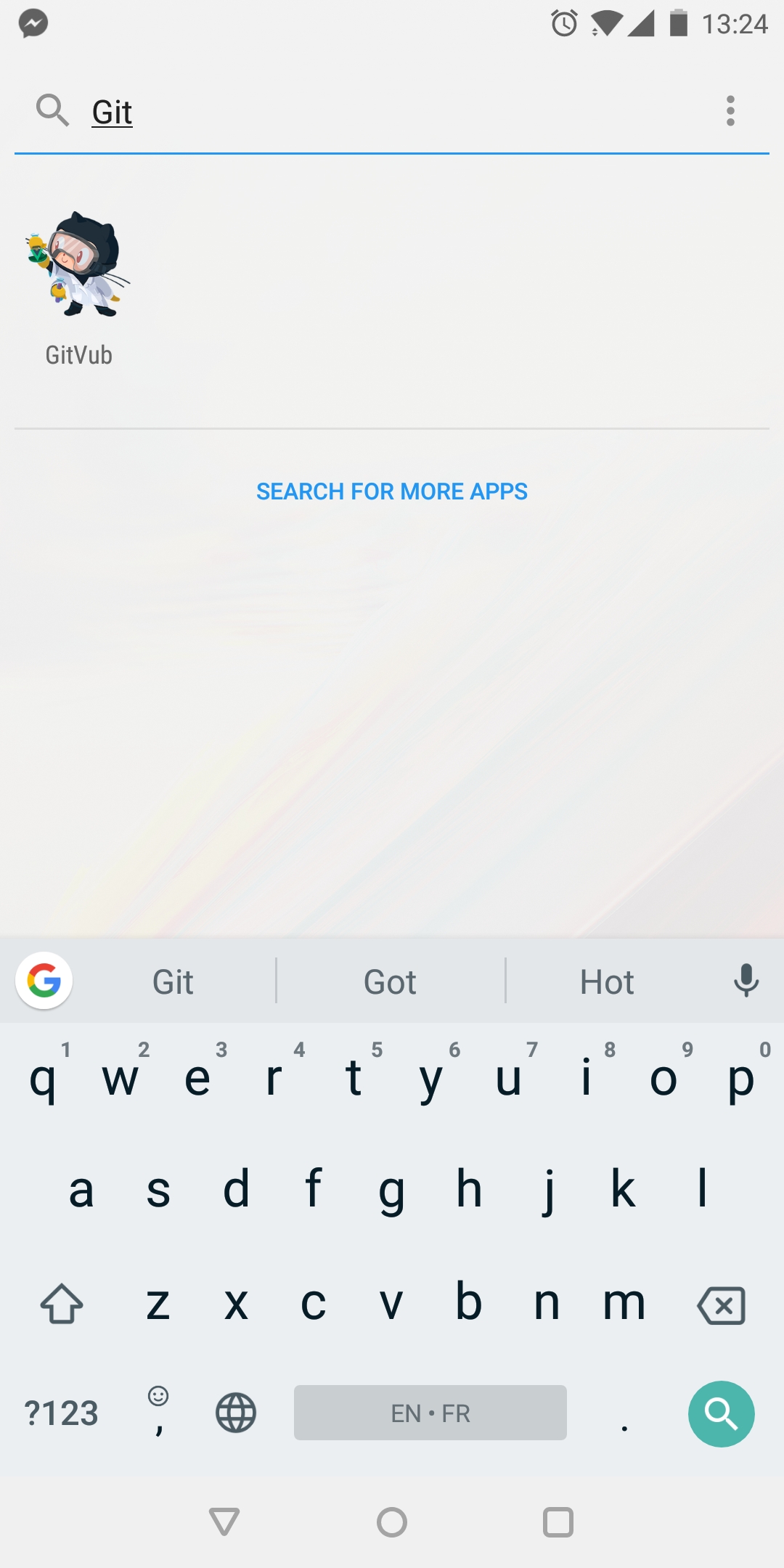Tap the Google G search icon

click(44, 980)
